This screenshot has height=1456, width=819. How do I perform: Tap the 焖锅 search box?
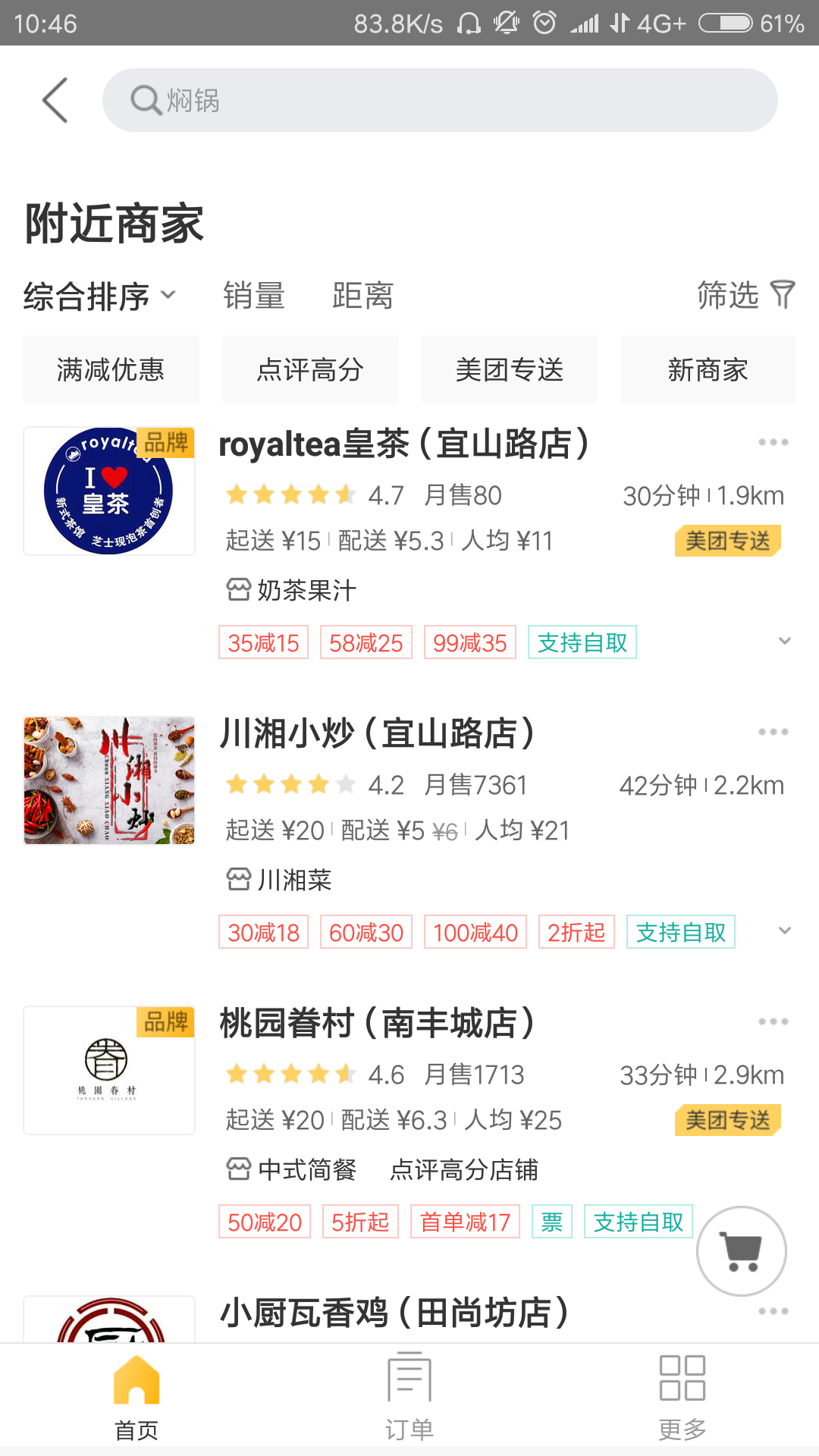pos(440,100)
